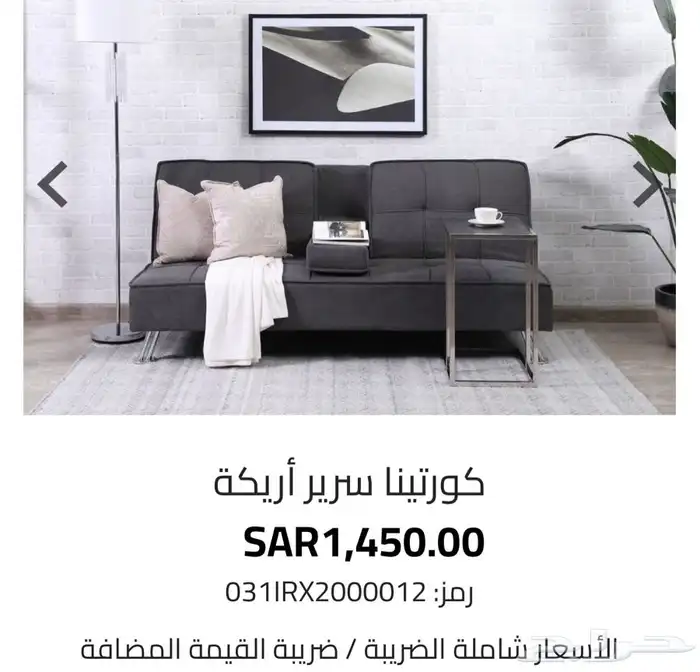700x672 pixels.
Task: Go to the next sofa photo
Action: pyautogui.click(x=647, y=184)
